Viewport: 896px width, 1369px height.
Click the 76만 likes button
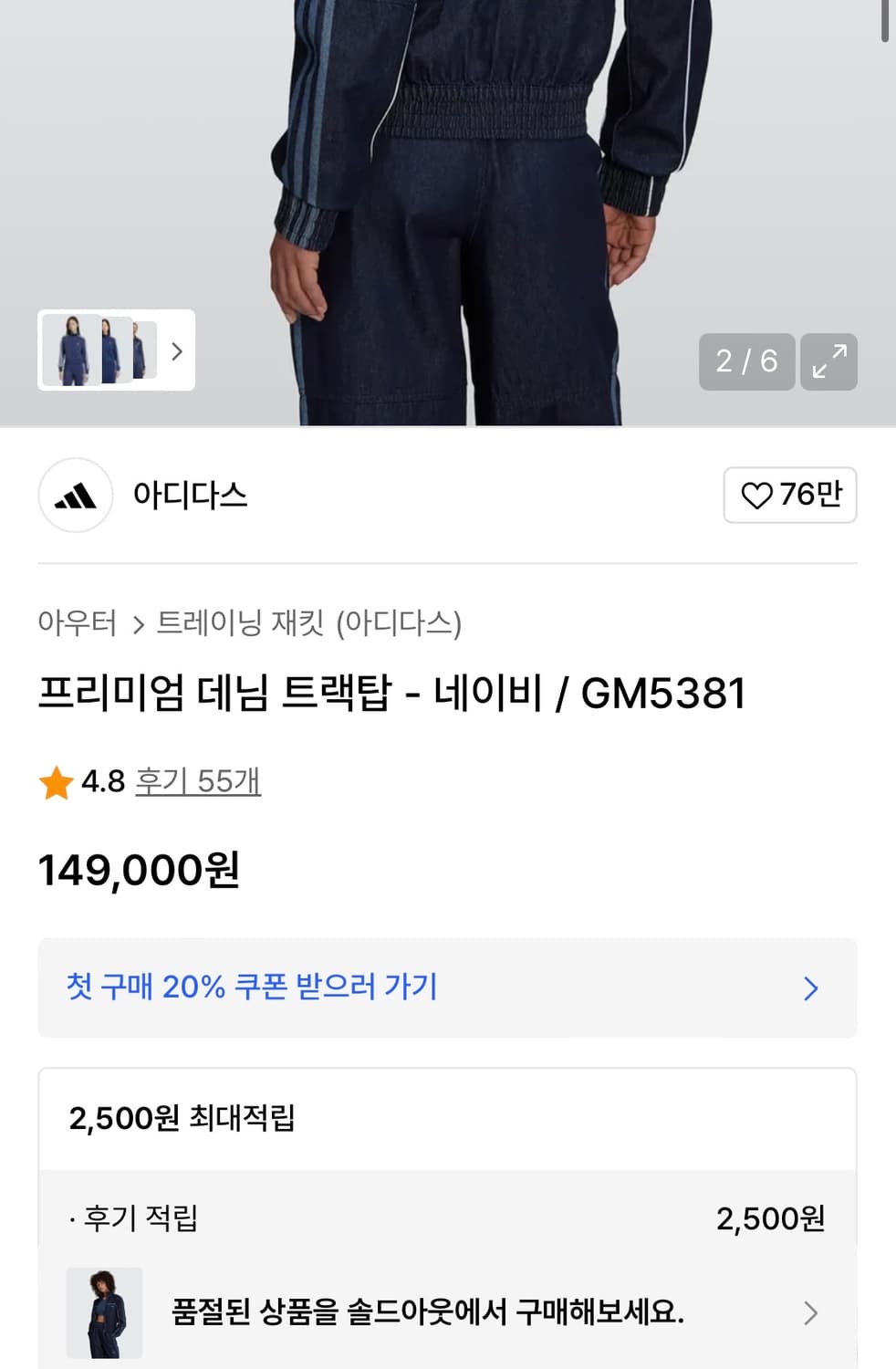coord(790,495)
